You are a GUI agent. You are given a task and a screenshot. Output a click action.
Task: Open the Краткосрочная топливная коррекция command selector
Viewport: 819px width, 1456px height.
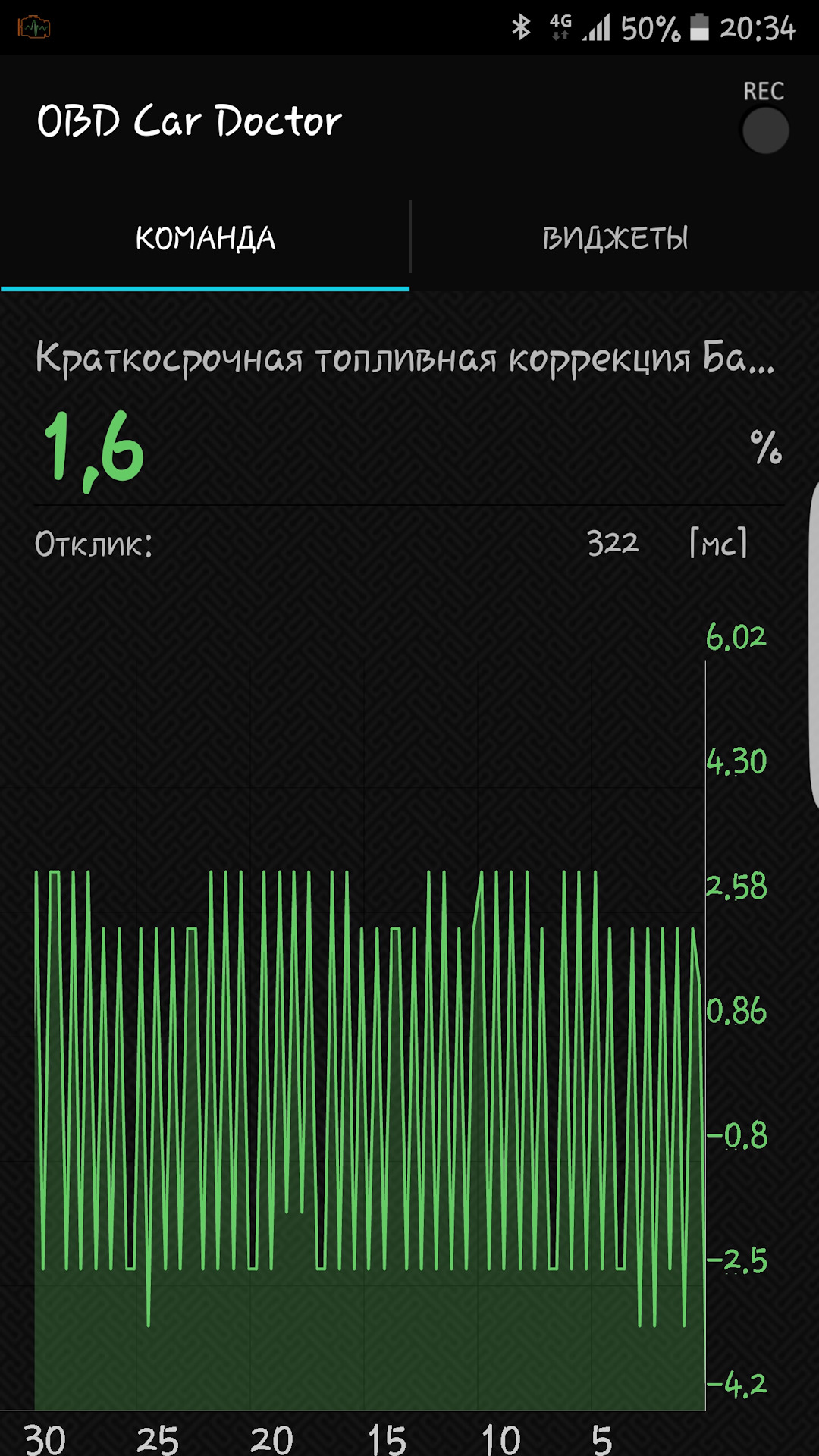(406, 358)
